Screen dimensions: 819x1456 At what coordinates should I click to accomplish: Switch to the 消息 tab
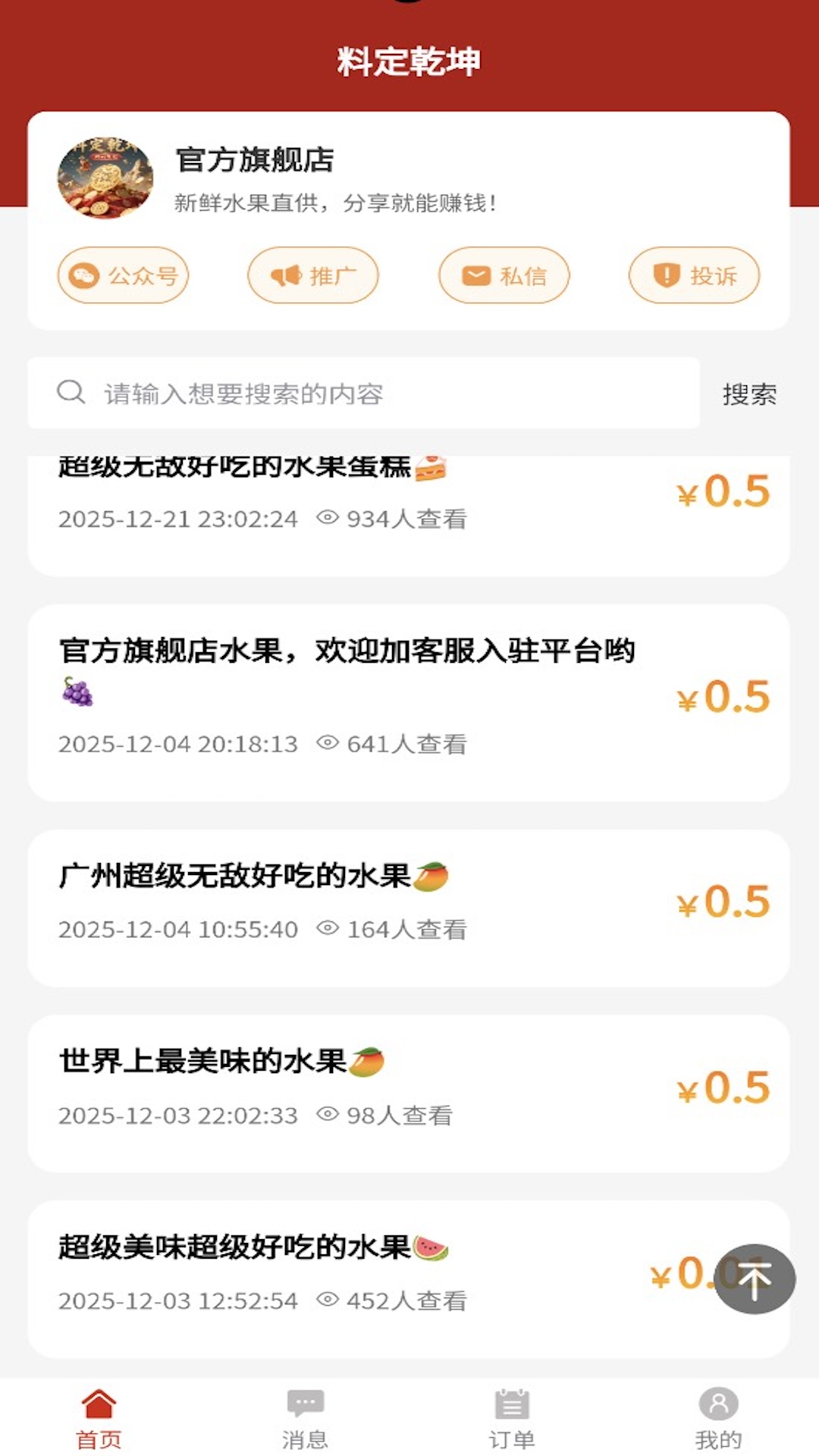point(305,1422)
